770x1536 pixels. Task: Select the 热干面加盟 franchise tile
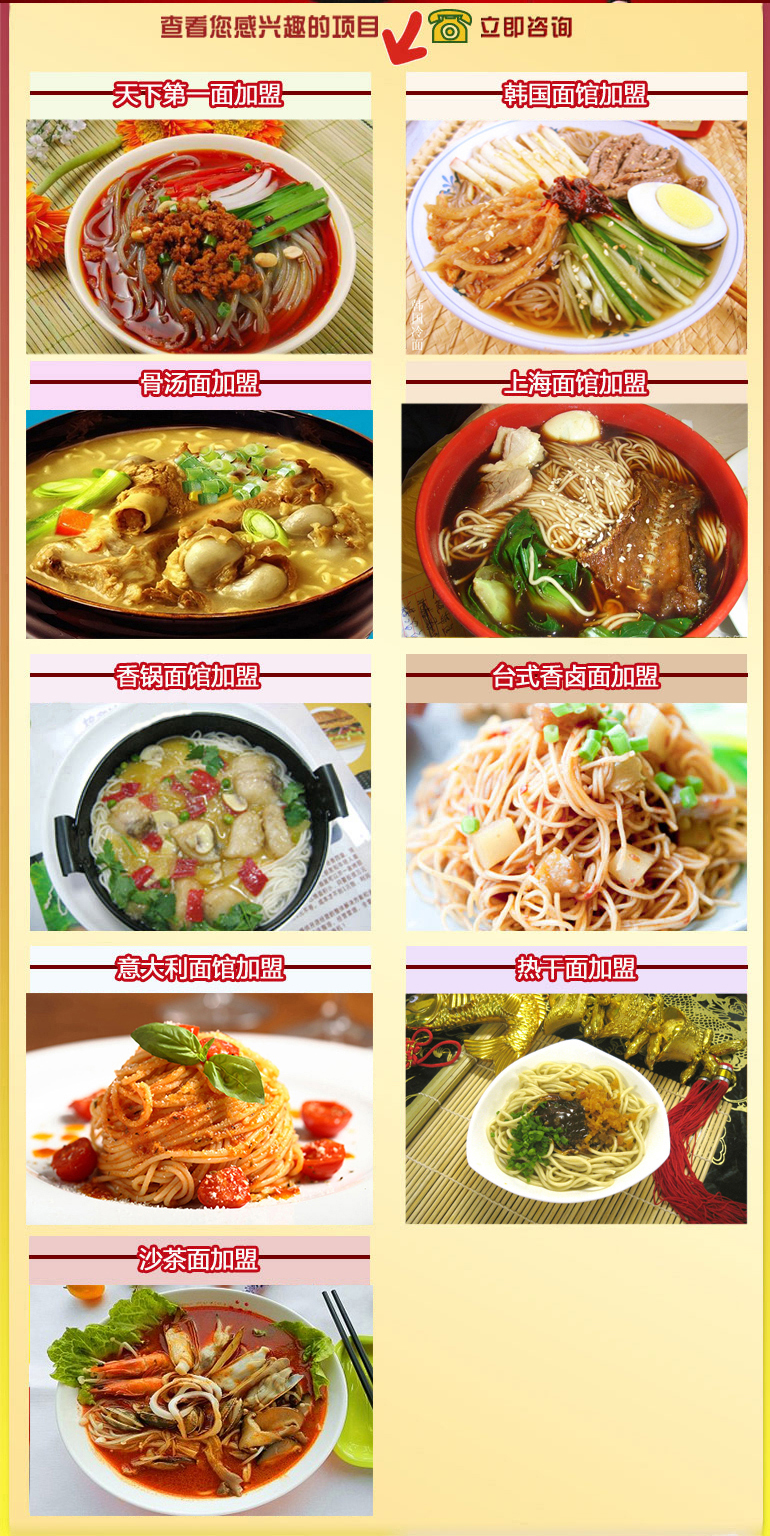pyautogui.click(x=576, y=1108)
